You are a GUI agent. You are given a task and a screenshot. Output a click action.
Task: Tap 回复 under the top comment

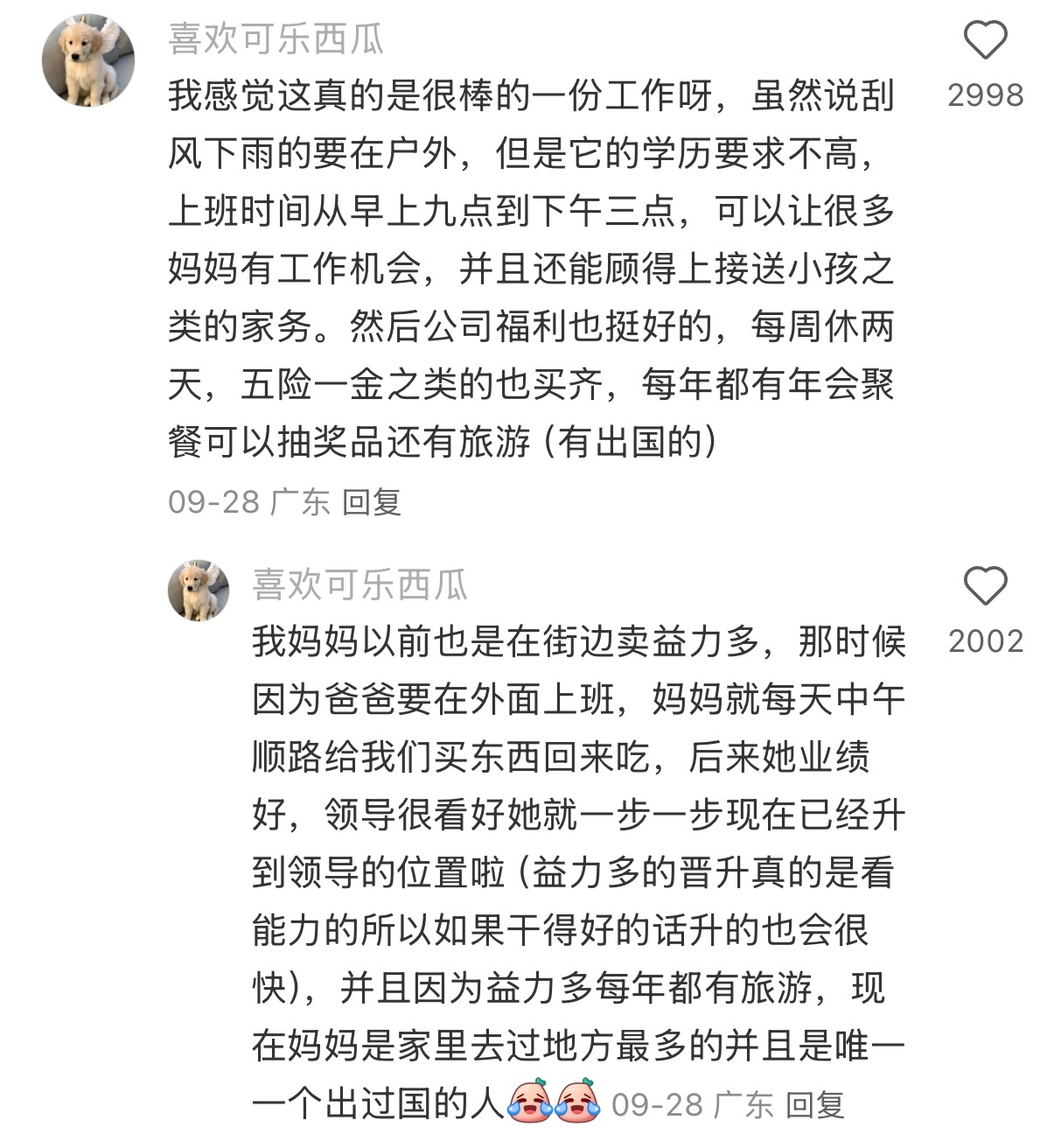point(372,502)
